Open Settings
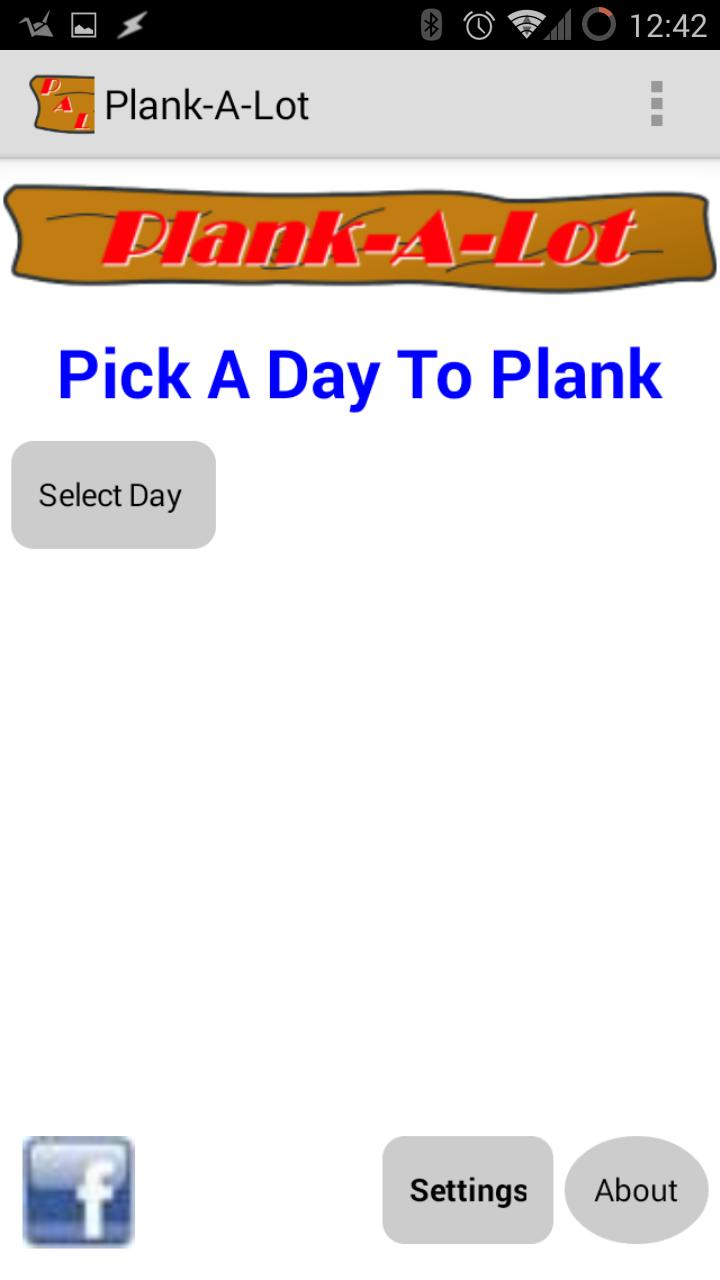The image size is (720, 1280). pos(467,1191)
